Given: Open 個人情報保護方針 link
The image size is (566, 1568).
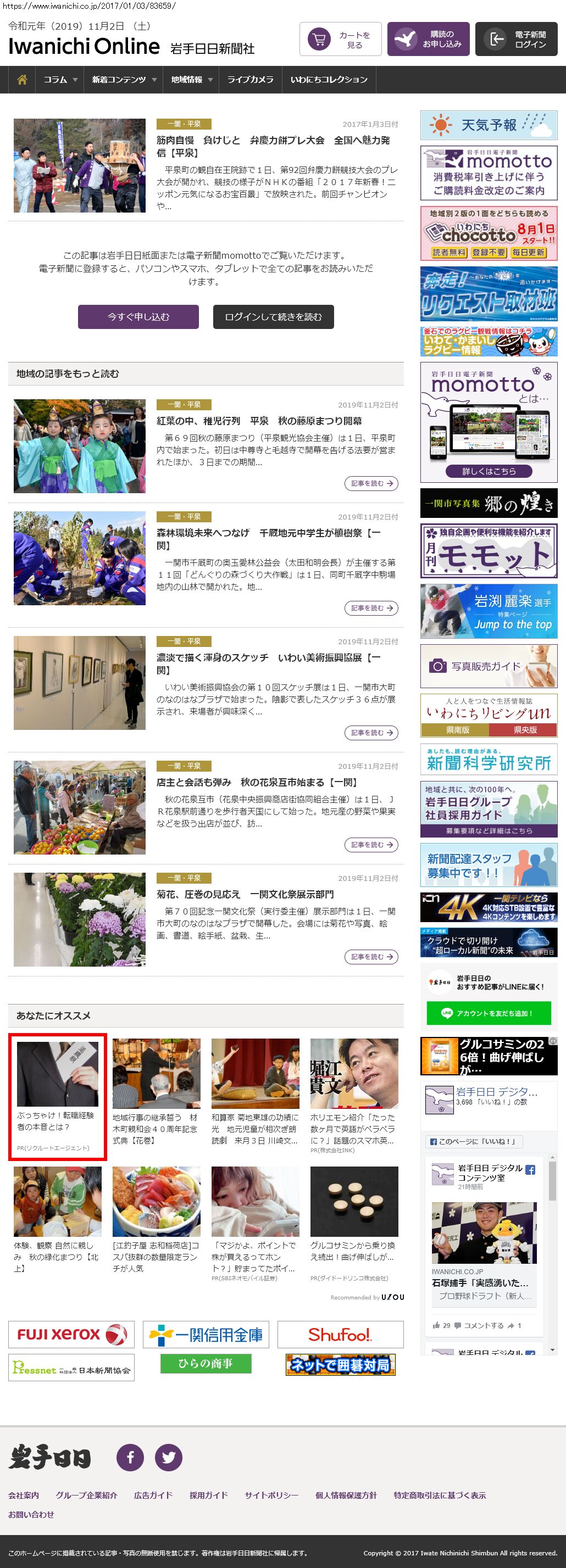Looking at the screenshot, I should pyautogui.click(x=346, y=1495).
